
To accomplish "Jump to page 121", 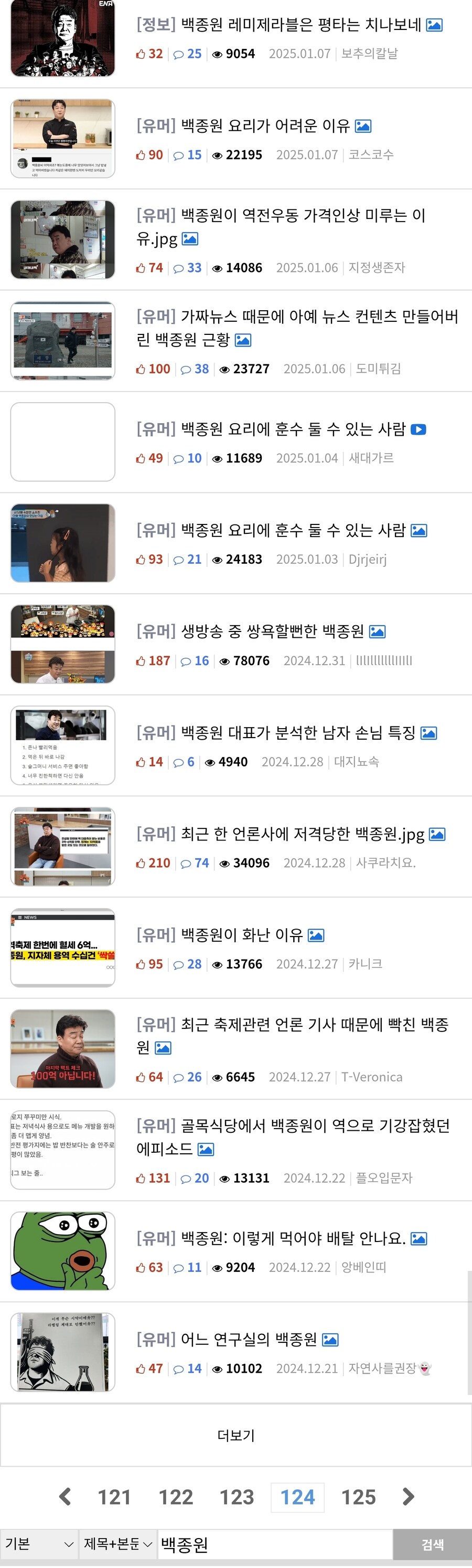I will click(x=114, y=1497).
